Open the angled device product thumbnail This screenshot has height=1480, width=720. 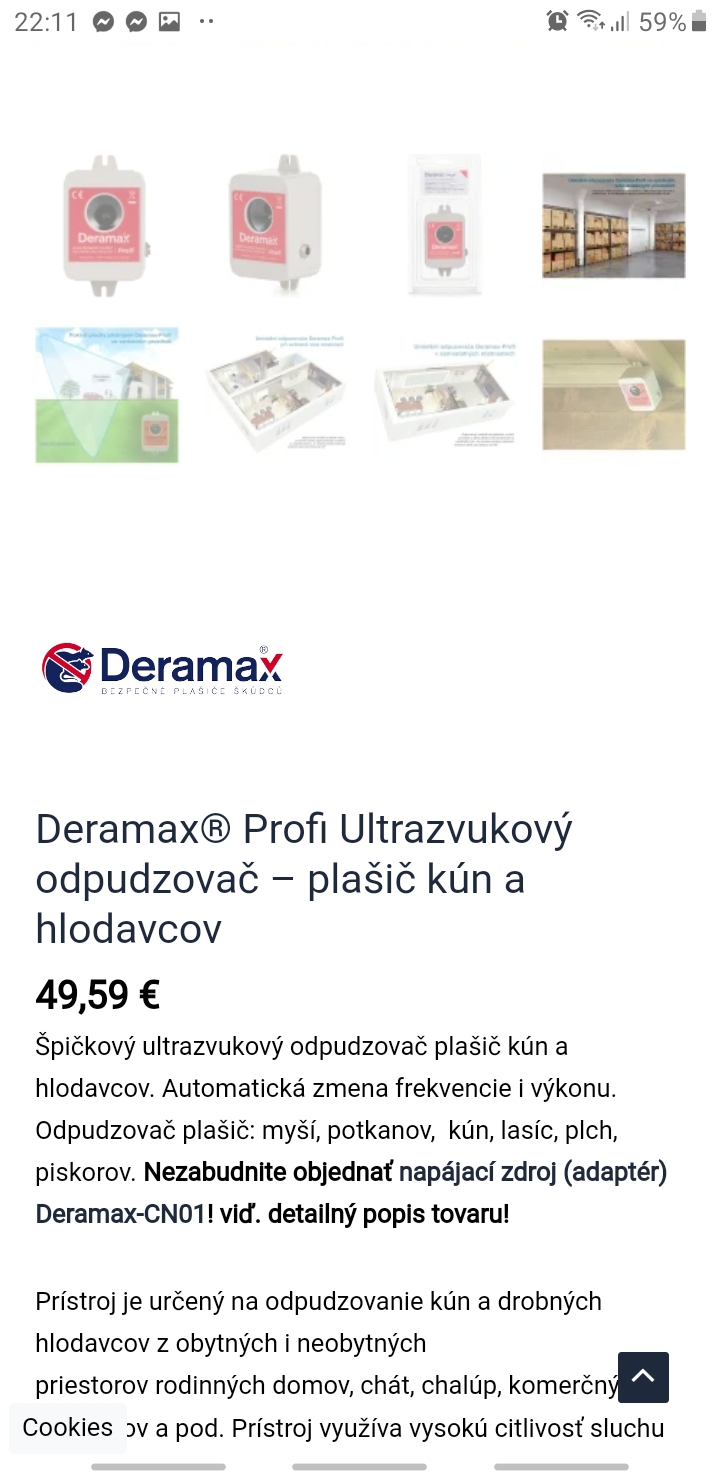click(x=276, y=225)
